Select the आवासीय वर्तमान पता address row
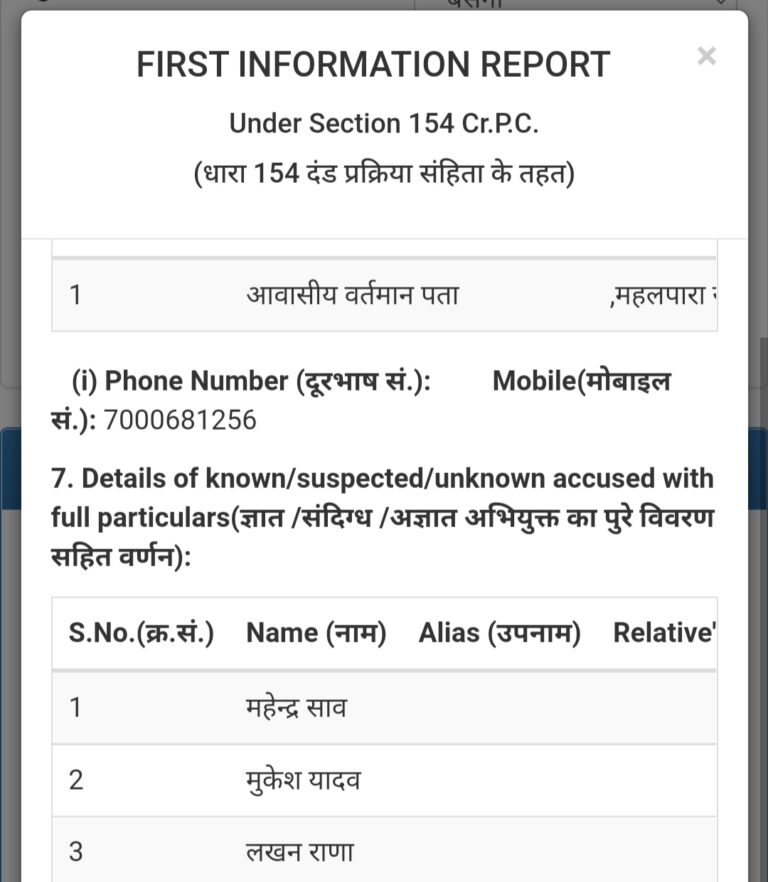 pos(340,294)
